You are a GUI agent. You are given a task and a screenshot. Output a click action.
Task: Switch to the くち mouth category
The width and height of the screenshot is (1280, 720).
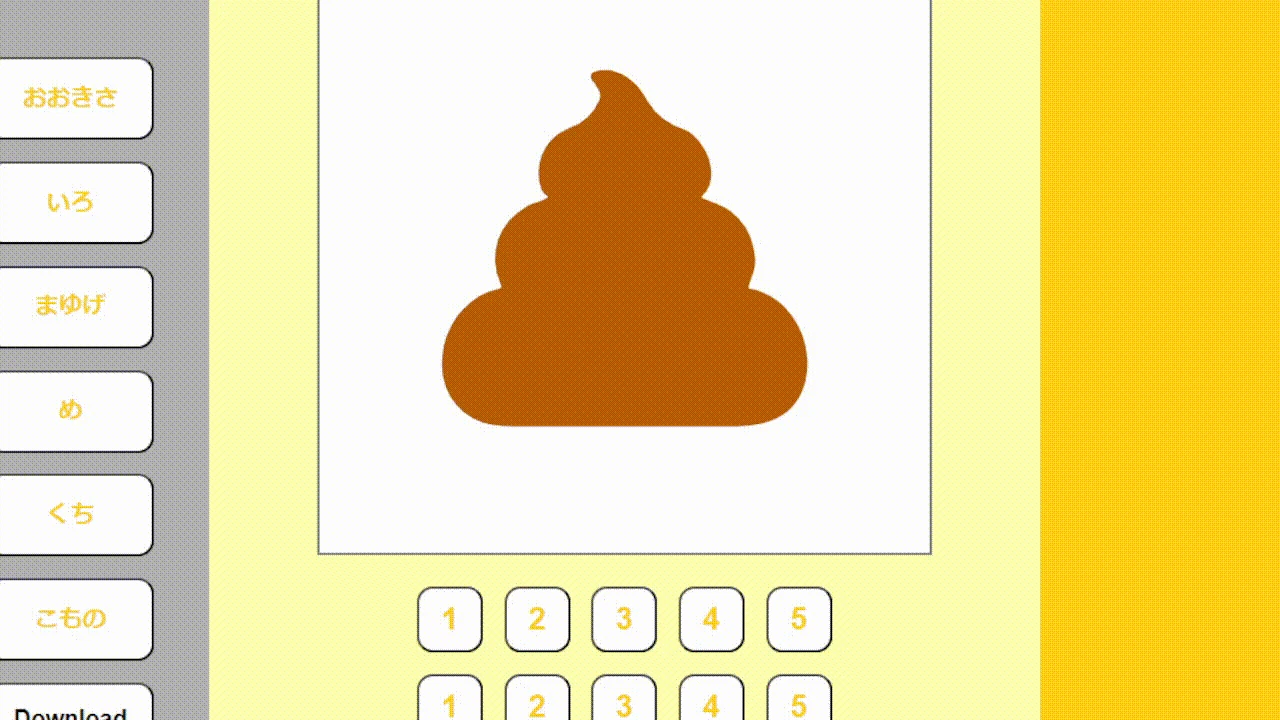click(72, 514)
